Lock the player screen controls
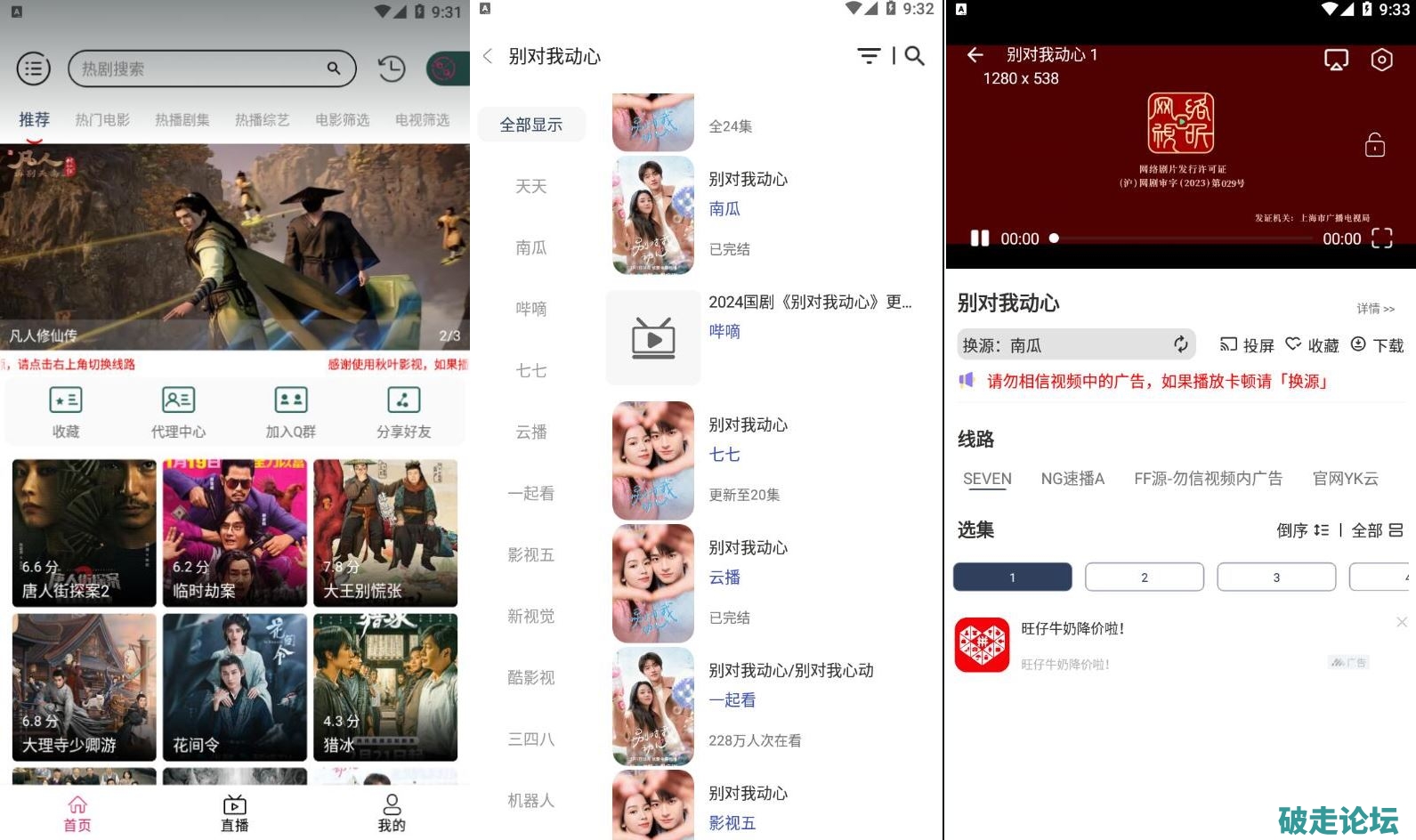Screen dimensions: 1416x840 1375,144
